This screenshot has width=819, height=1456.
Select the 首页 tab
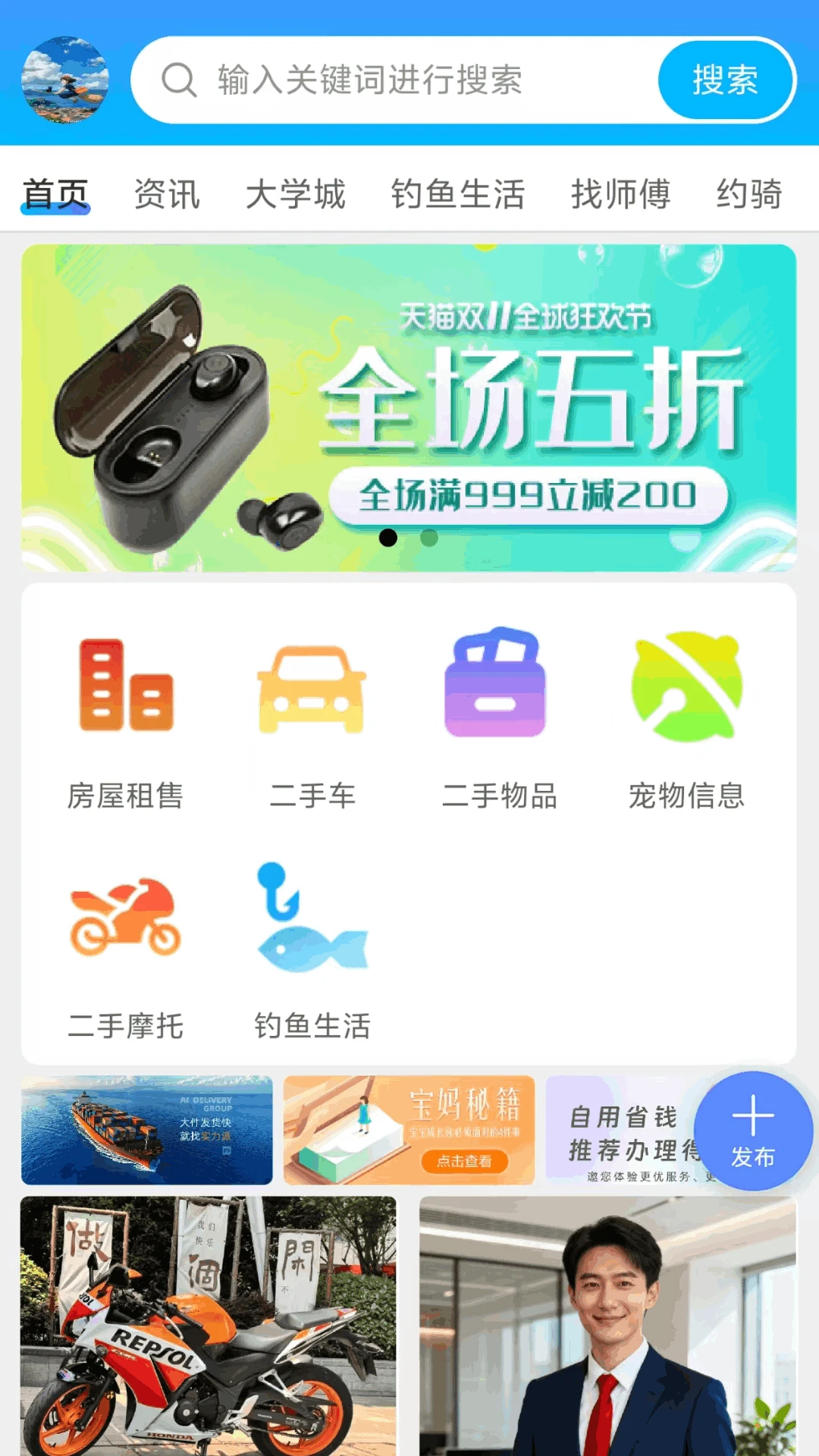(x=55, y=194)
